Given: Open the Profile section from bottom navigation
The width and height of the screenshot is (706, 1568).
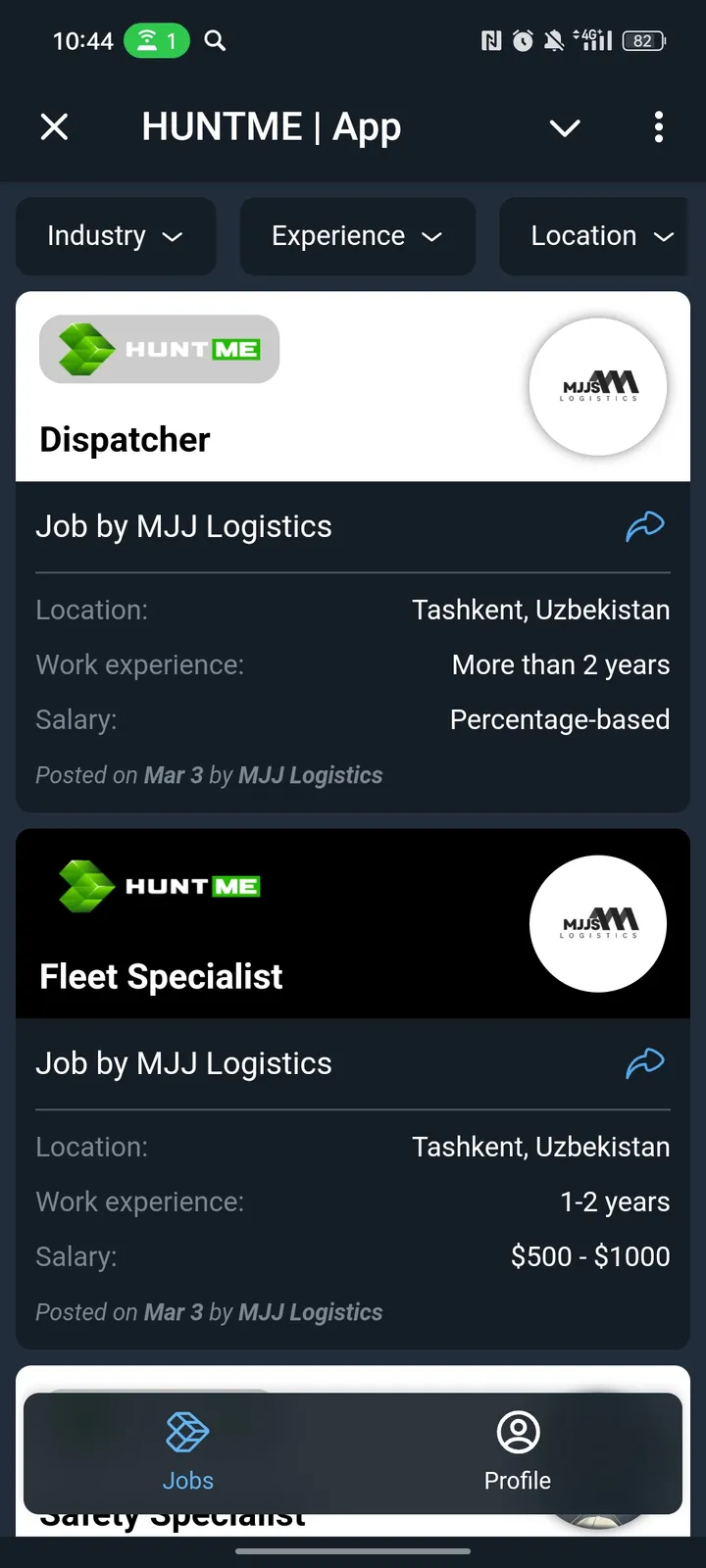Looking at the screenshot, I should pos(517,1454).
